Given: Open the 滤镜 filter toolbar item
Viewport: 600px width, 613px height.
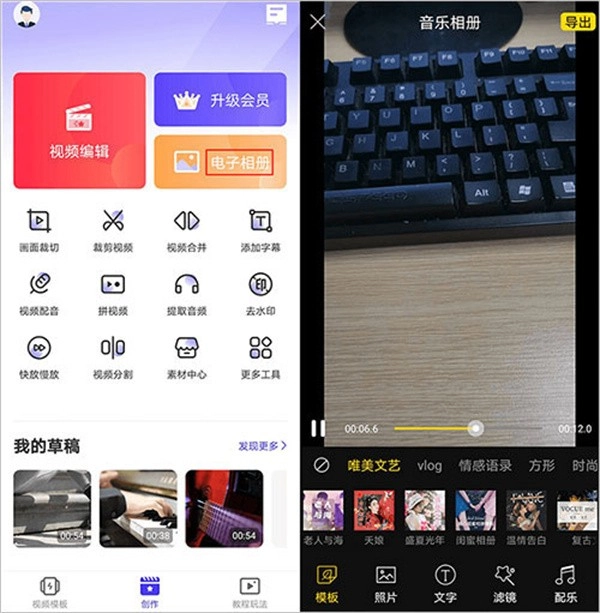Looking at the screenshot, I should tap(504, 582).
